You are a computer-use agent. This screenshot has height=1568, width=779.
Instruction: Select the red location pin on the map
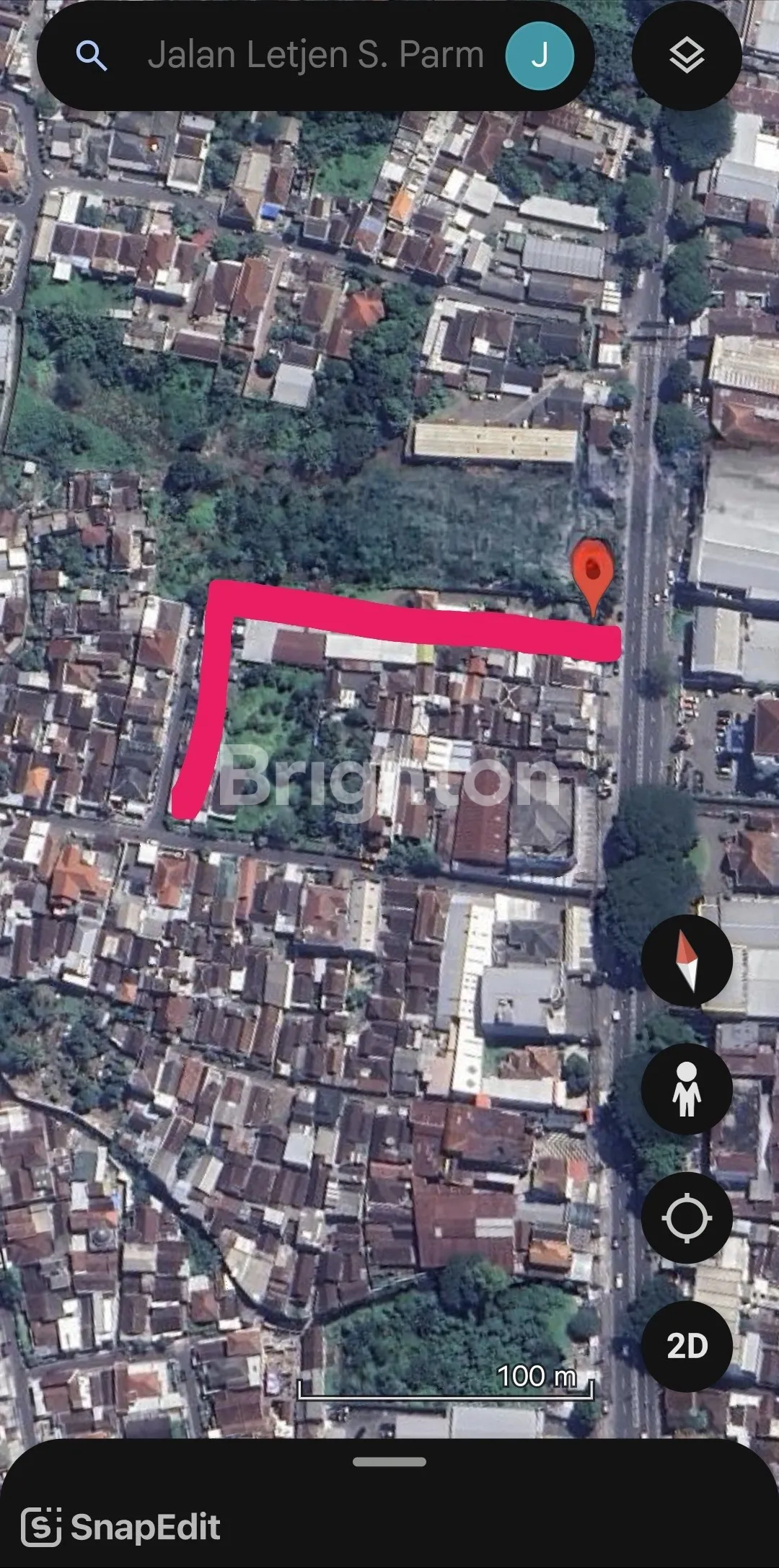coord(592,571)
